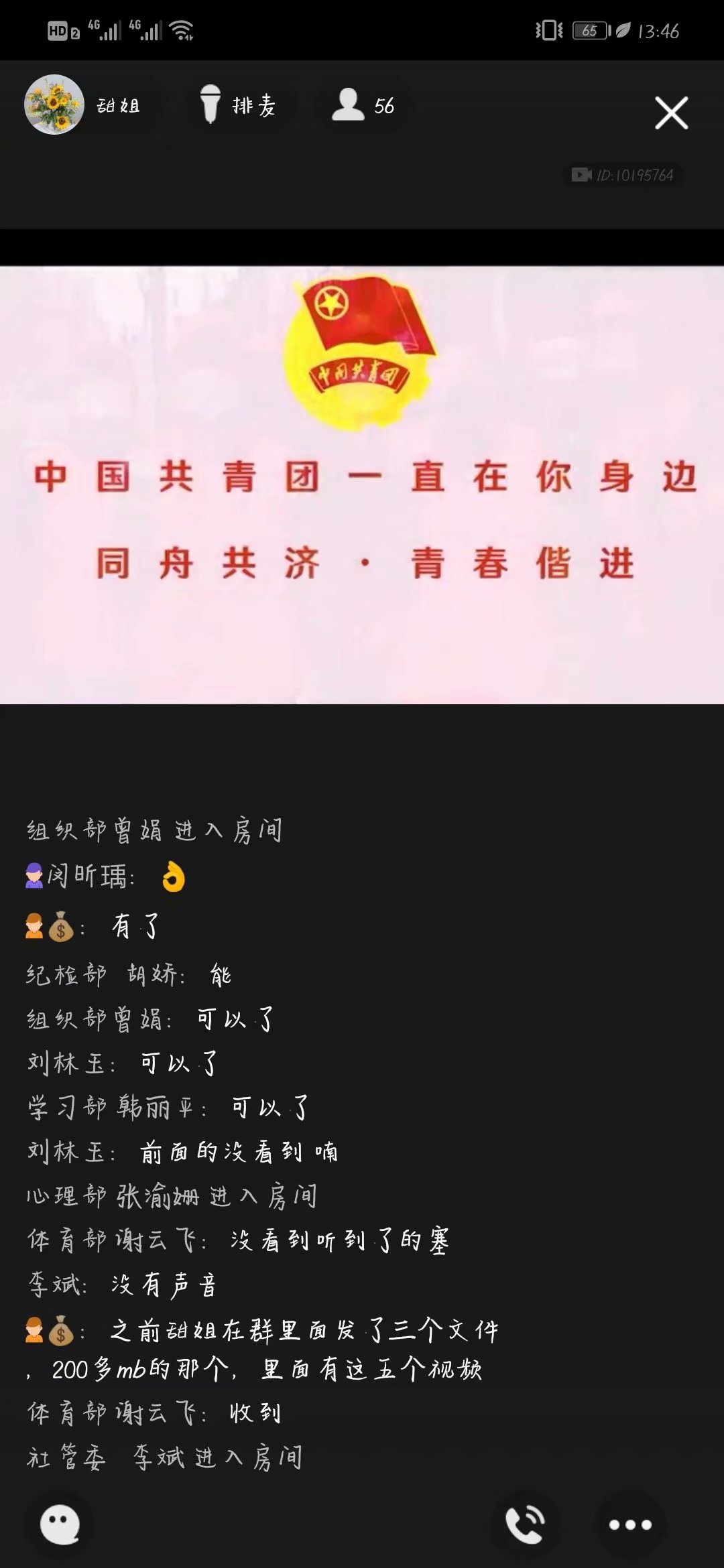Start a voice call with phone icon

tap(525, 1524)
